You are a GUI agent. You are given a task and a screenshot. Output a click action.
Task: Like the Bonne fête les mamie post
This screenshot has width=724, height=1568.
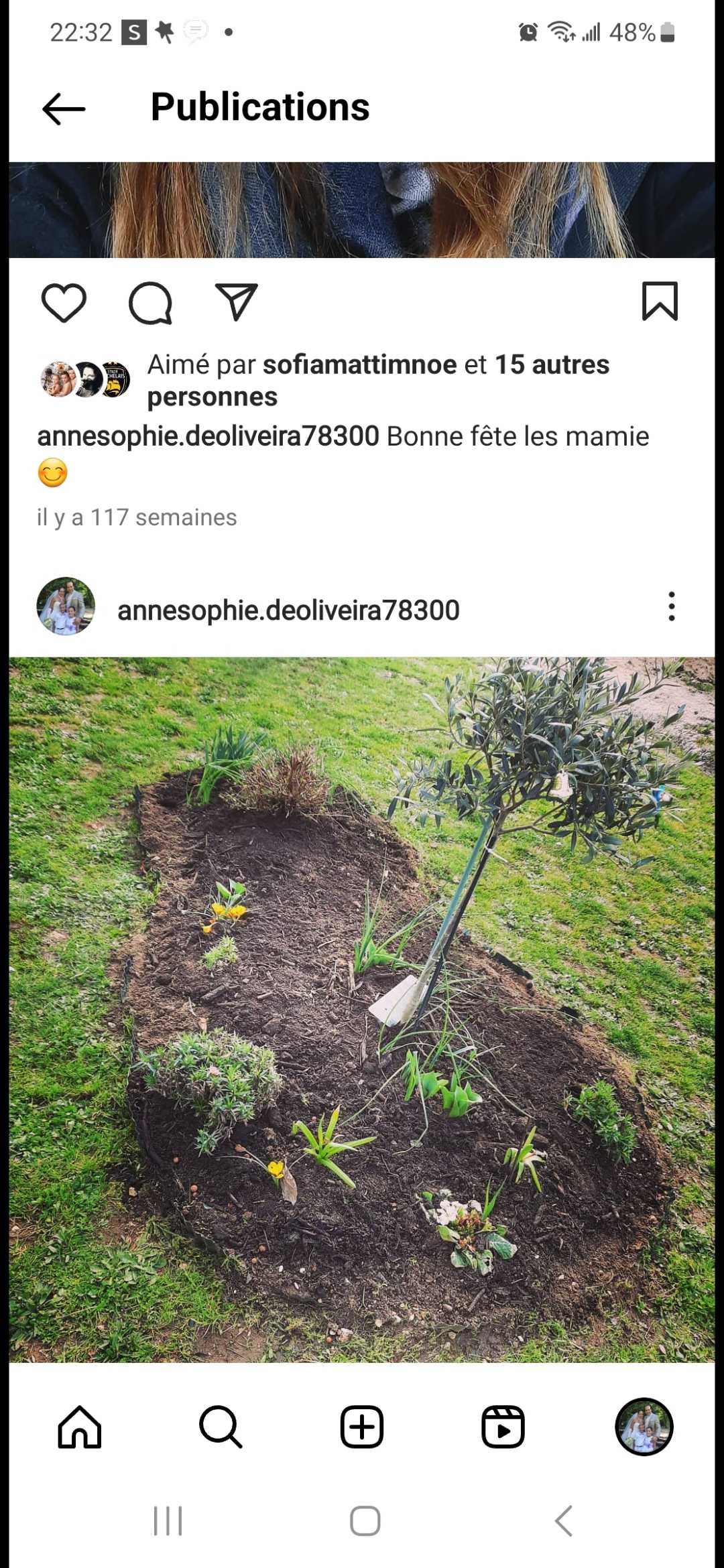click(64, 302)
